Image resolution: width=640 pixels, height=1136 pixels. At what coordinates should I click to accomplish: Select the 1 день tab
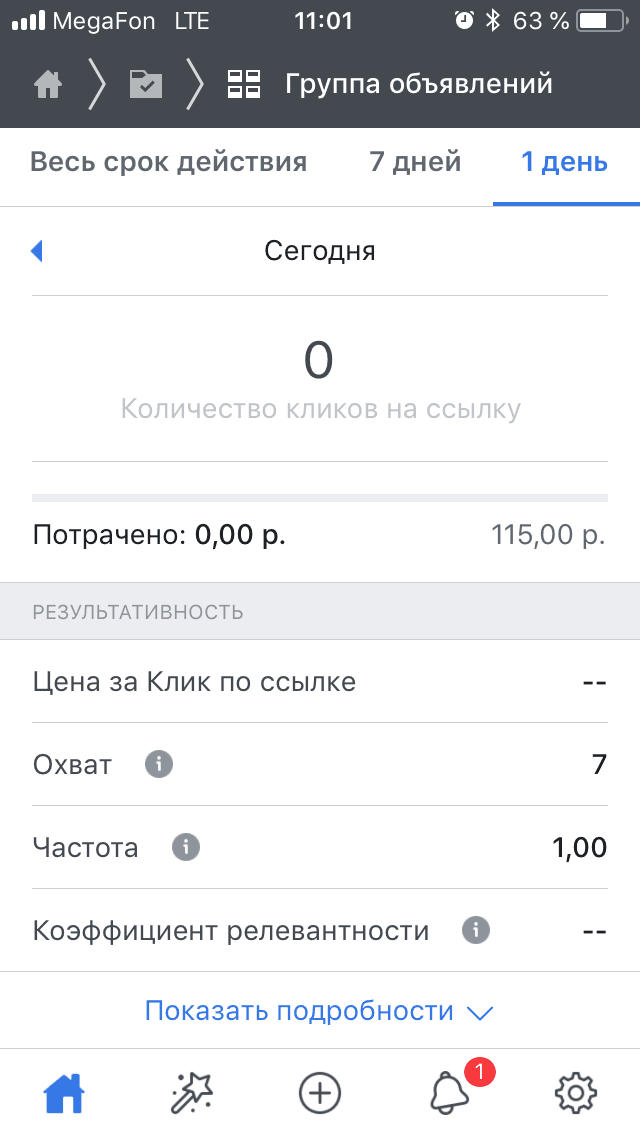(x=565, y=162)
